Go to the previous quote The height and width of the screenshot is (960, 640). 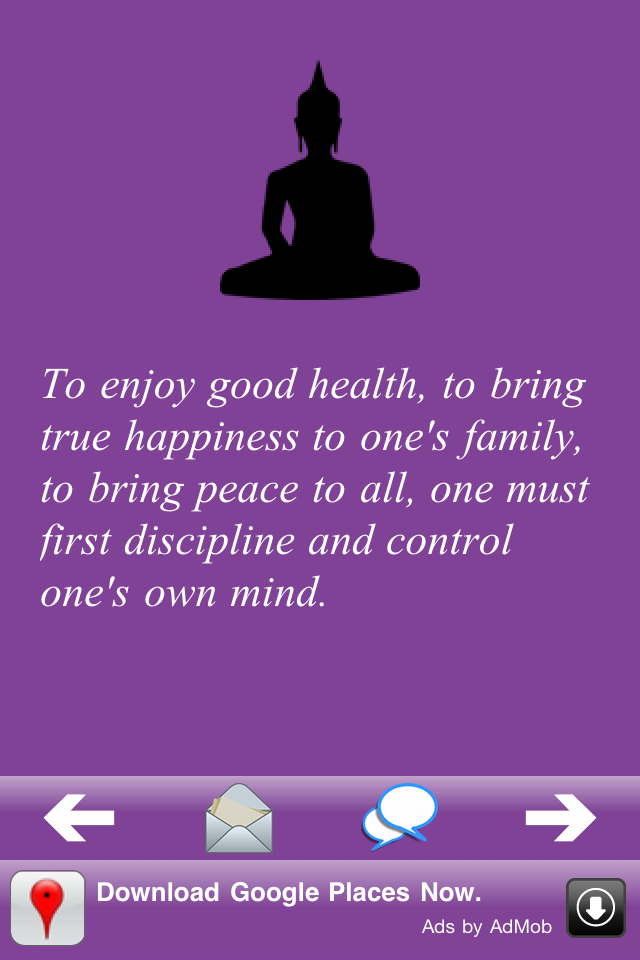[x=79, y=818]
